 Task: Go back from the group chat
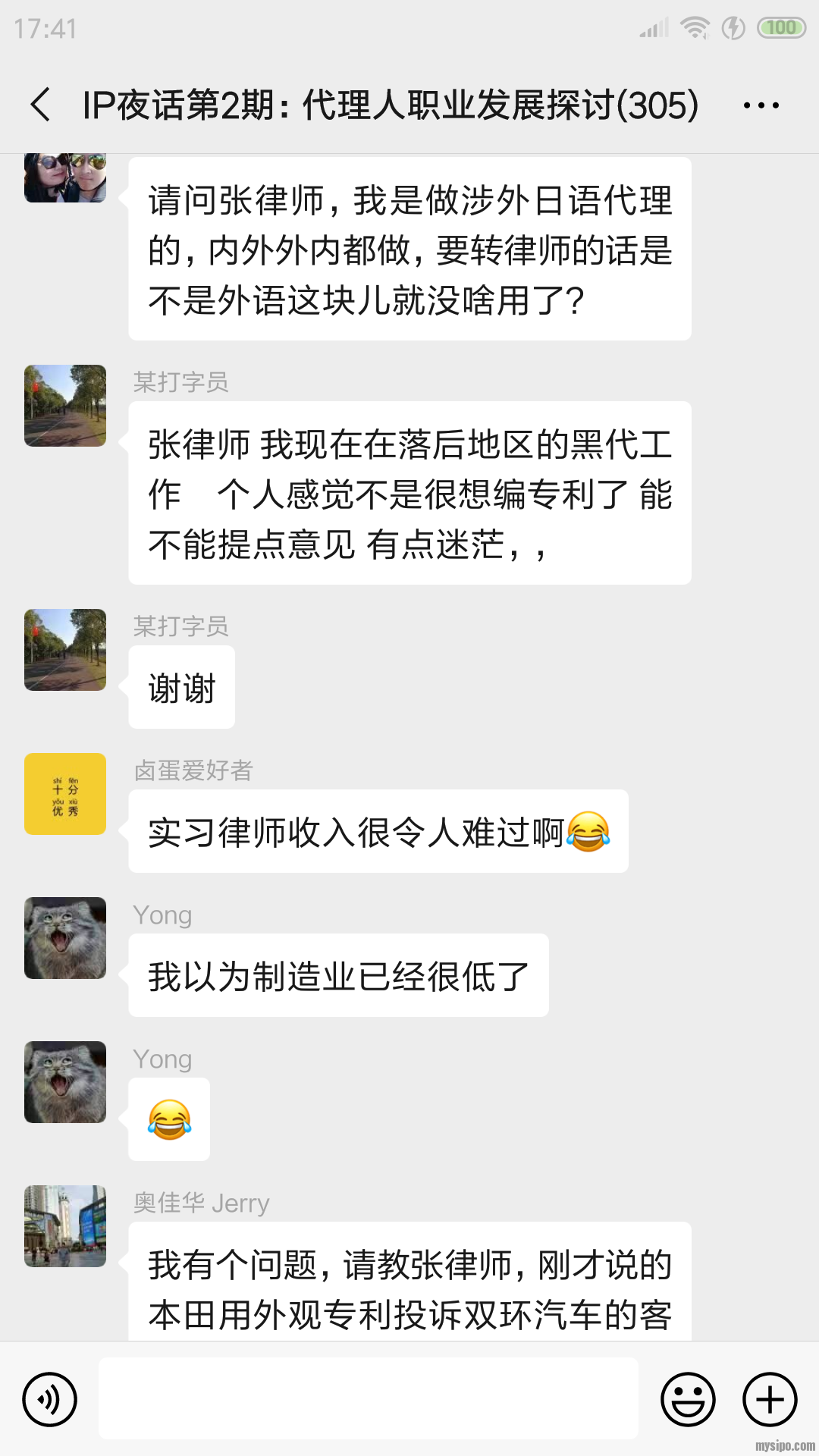coord(41,105)
